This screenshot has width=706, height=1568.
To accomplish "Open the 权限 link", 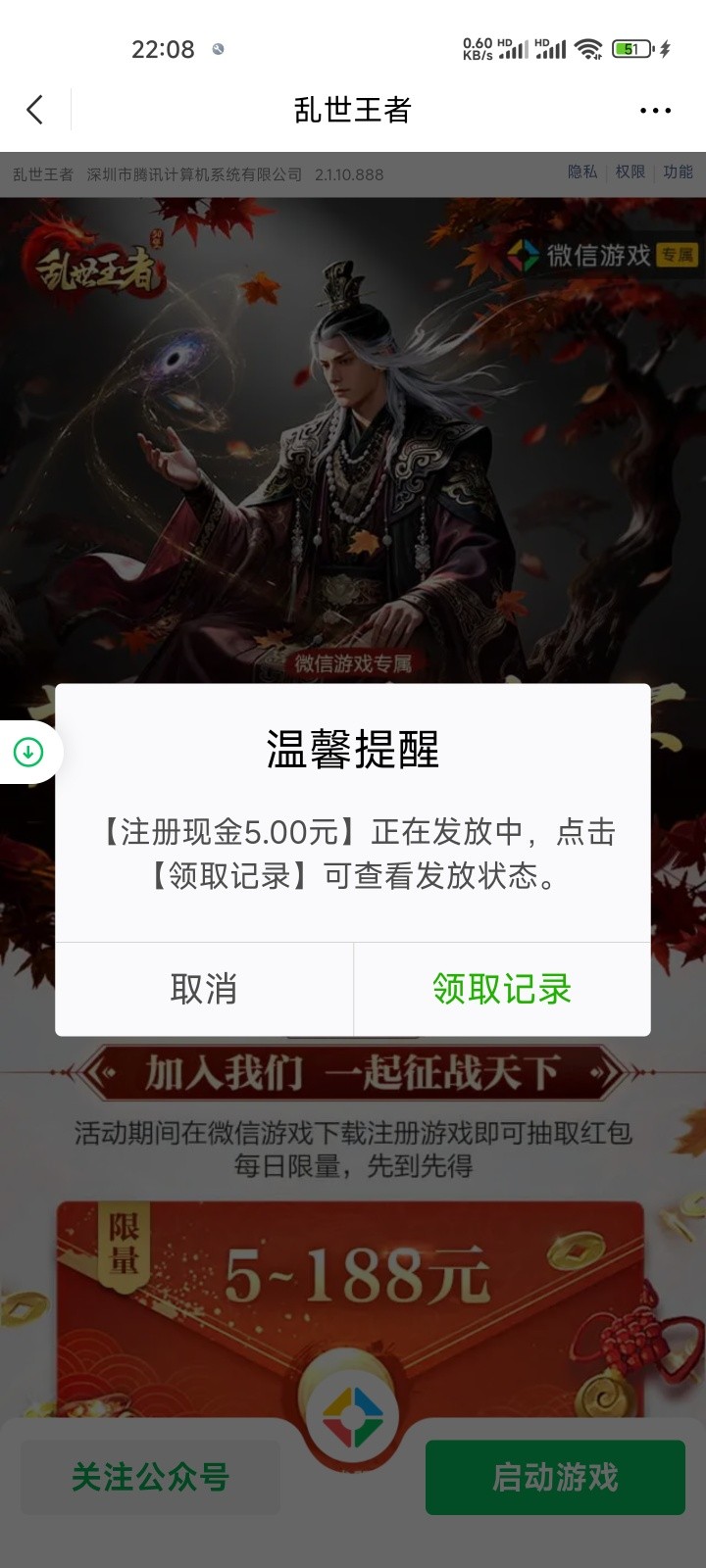I will (630, 172).
